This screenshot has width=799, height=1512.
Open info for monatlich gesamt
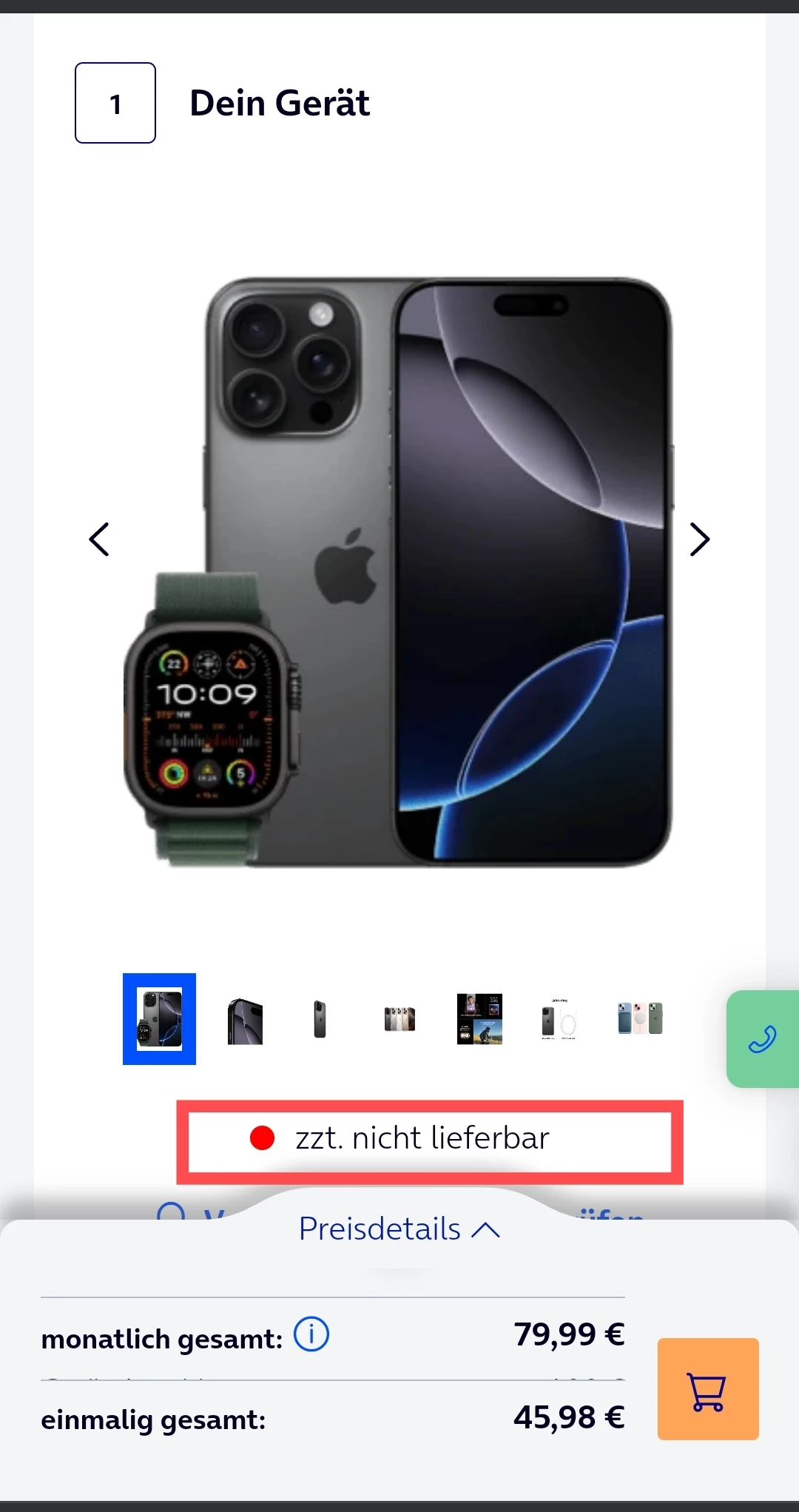[311, 1334]
